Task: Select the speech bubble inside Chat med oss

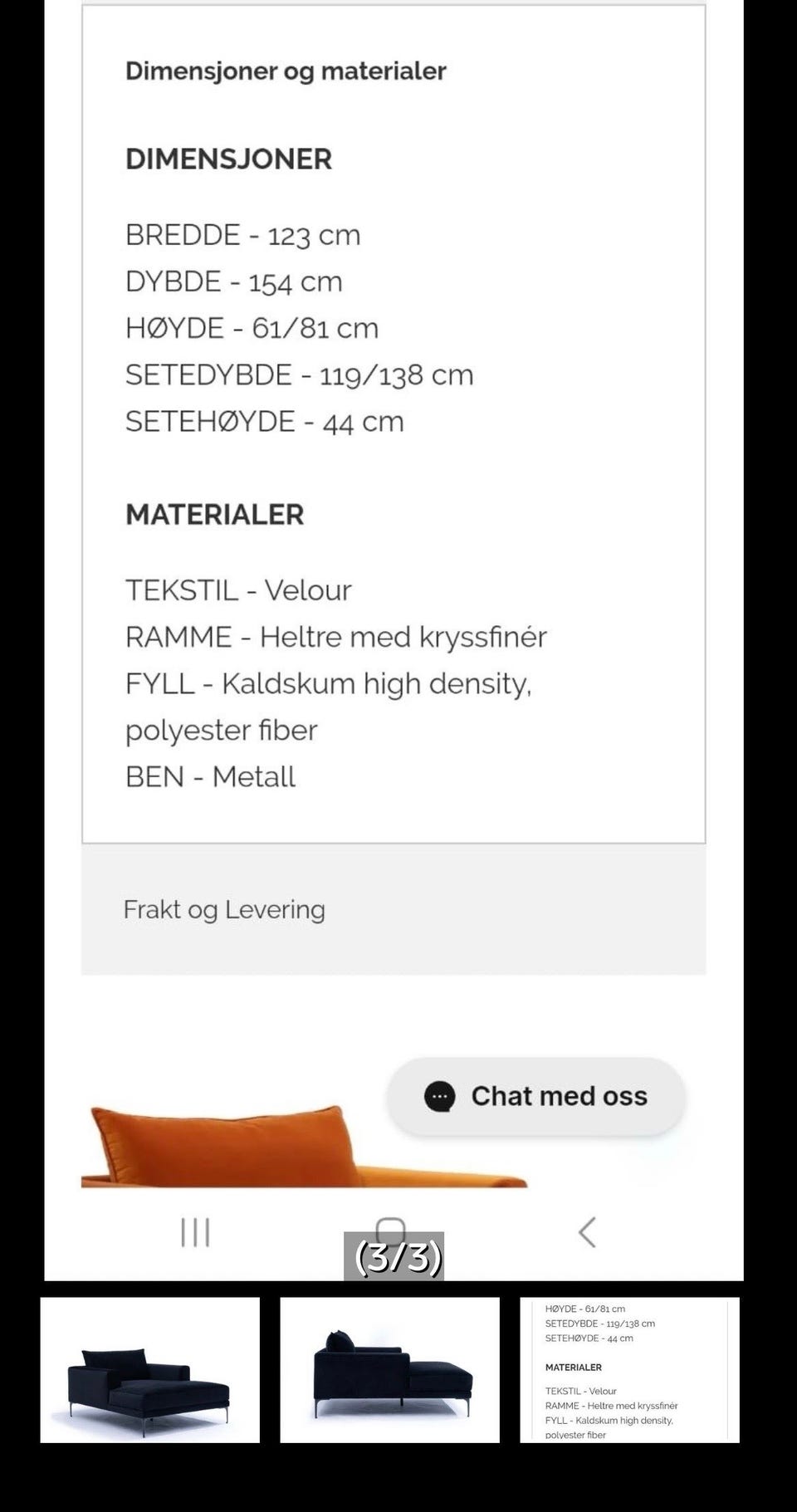Action: [x=439, y=1096]
